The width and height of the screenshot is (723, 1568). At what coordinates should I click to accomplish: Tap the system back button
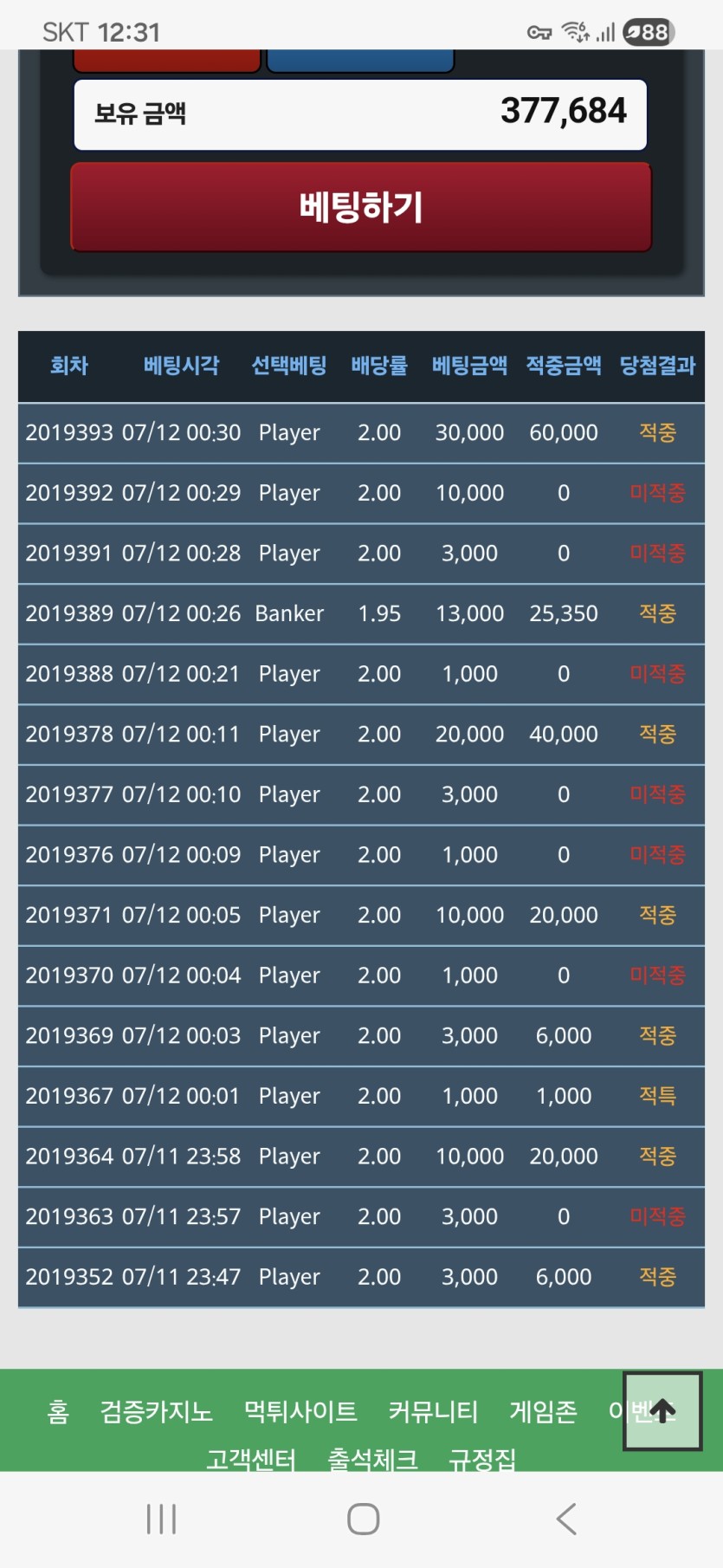click(x=566, y=1519)
